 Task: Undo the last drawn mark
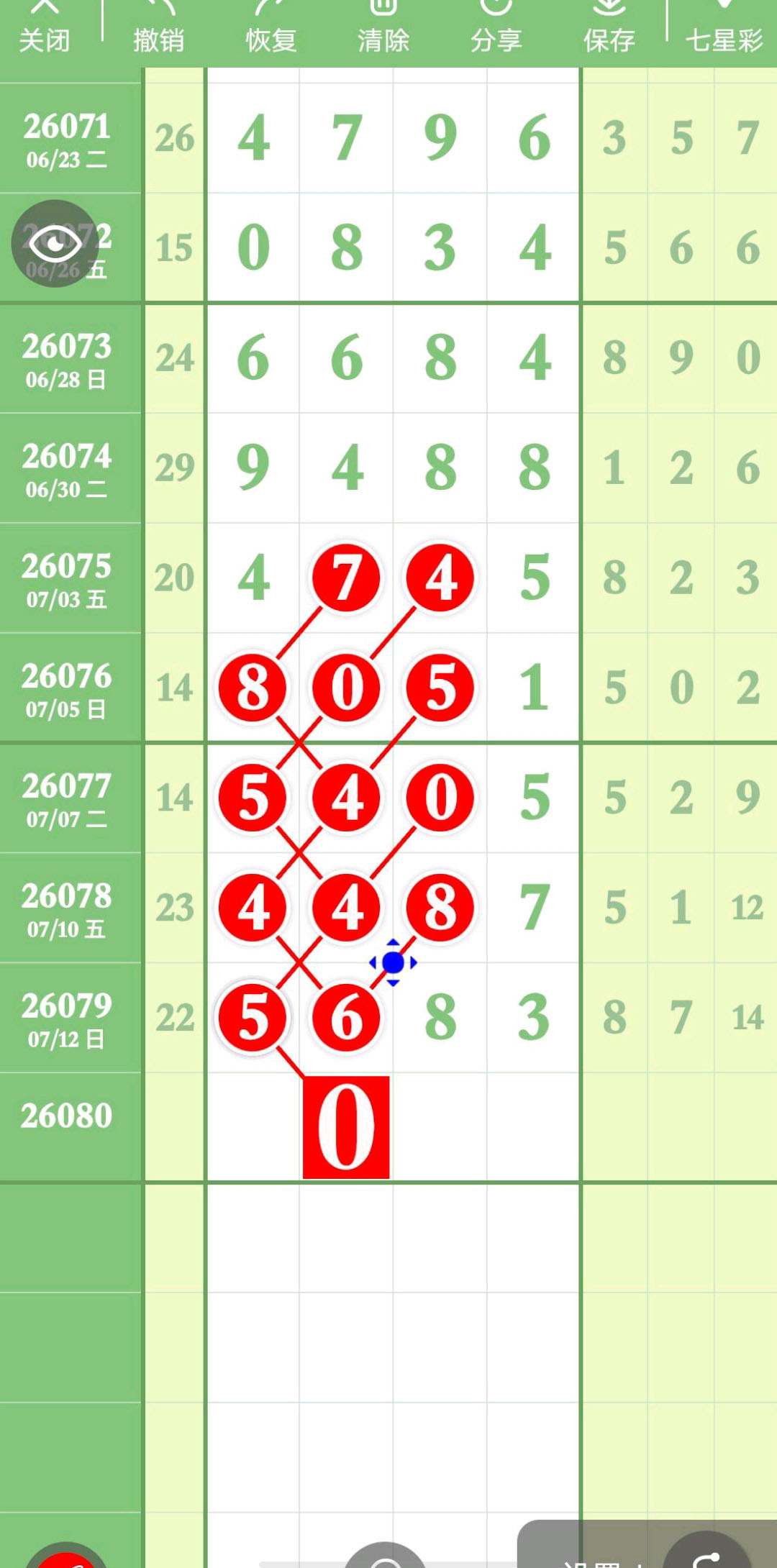coord(158,29)
